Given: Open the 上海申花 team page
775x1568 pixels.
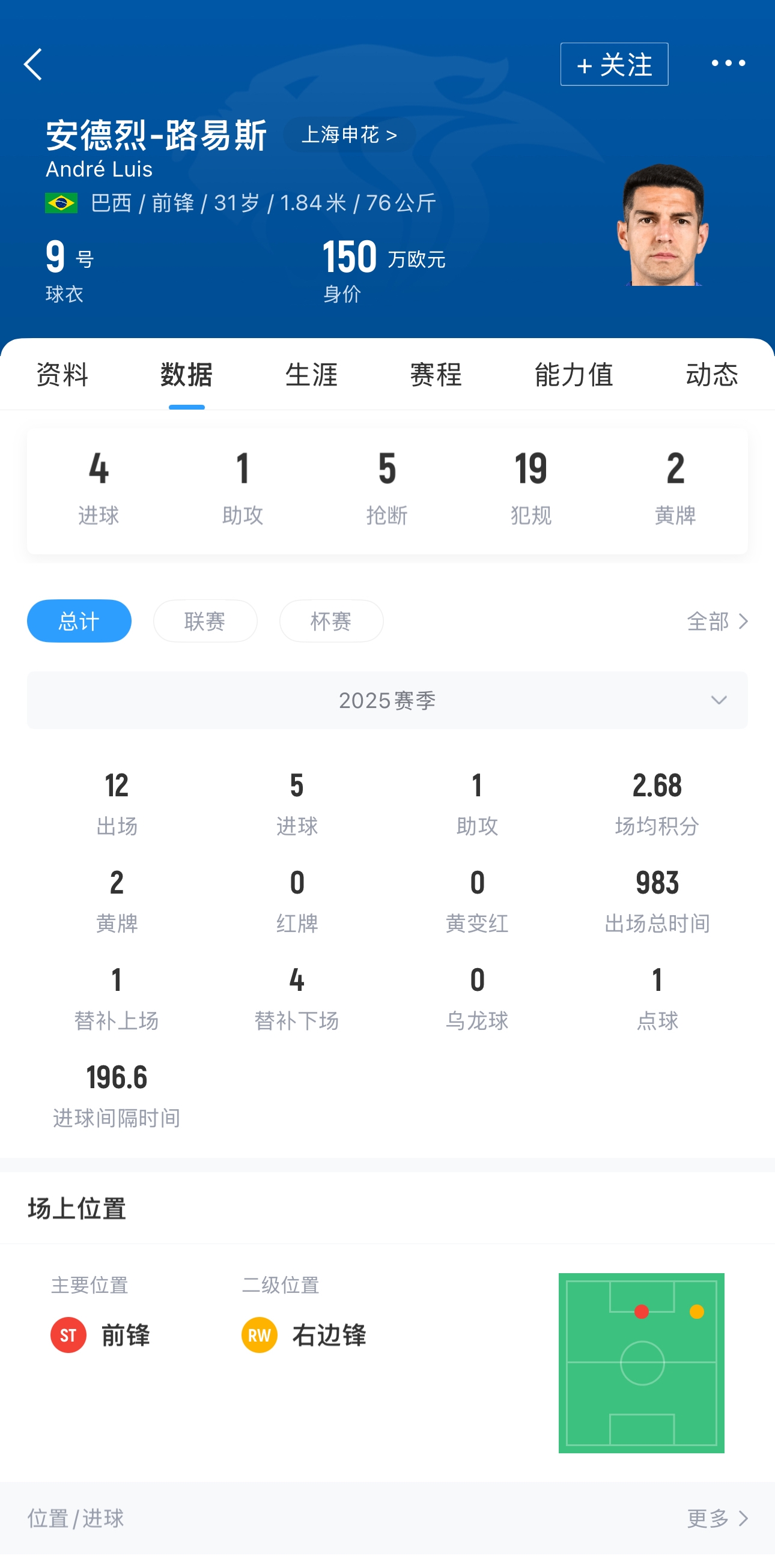Looking at the screenshot, I should point(349,135).
